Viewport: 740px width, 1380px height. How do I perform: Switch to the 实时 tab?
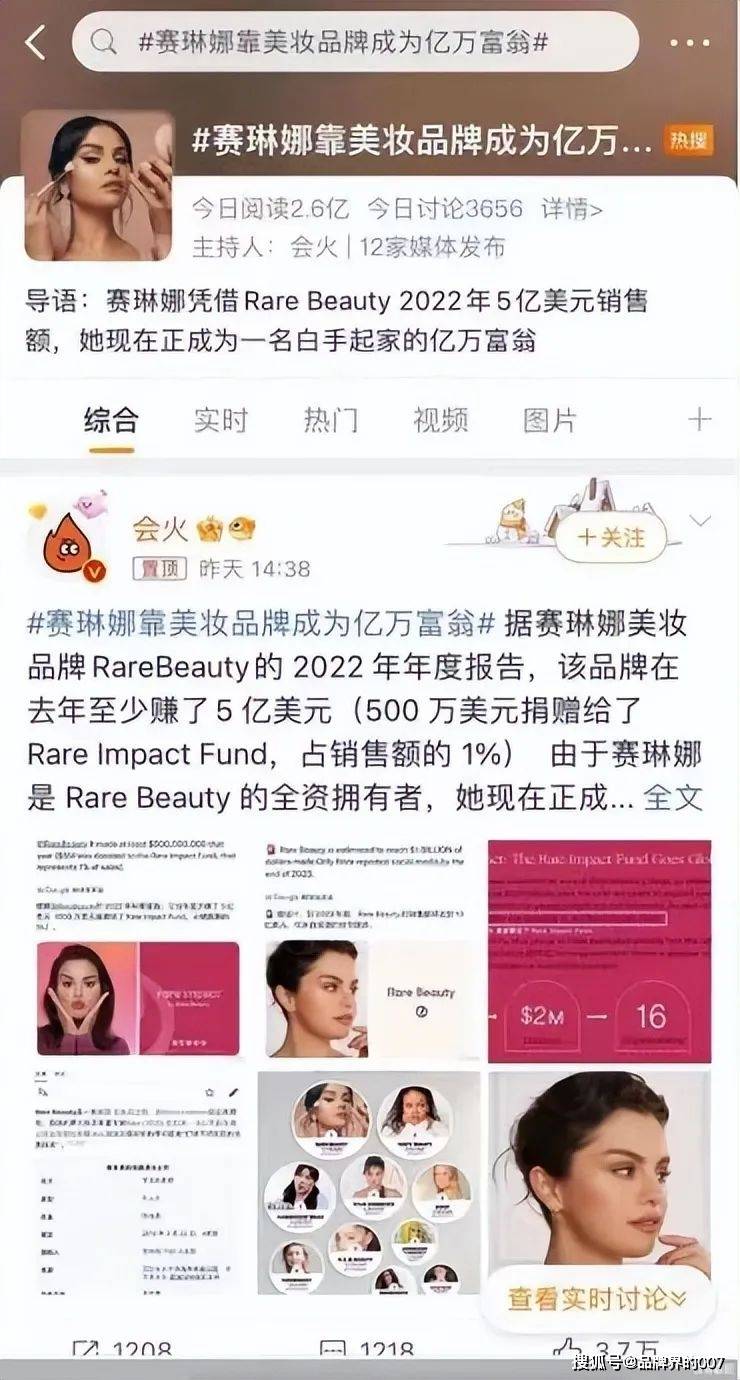[220, 420]
